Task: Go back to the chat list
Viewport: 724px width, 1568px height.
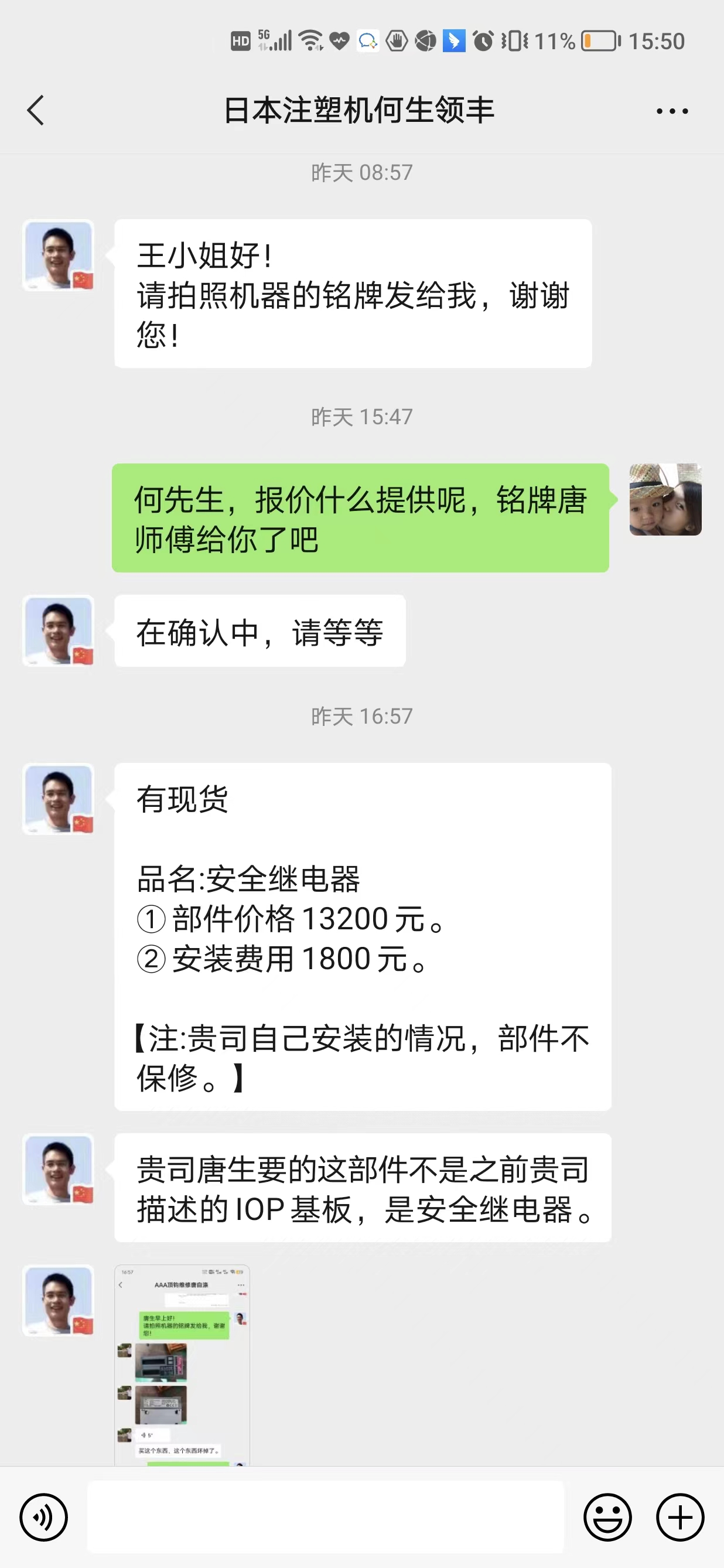Action: point(36,111)
